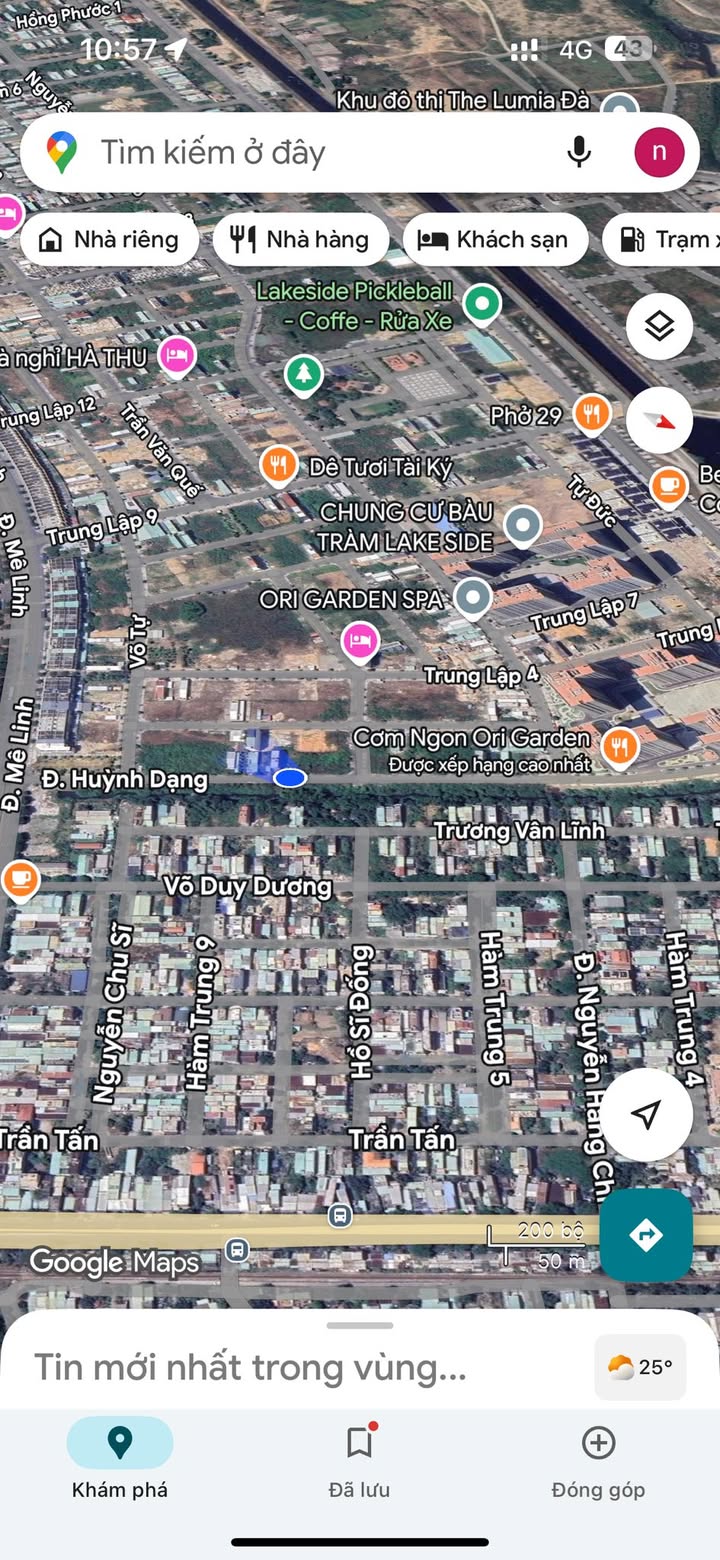
Task: Open the Dê Tươi Tài Ký restaurant pin
Action: pos(279,465)
